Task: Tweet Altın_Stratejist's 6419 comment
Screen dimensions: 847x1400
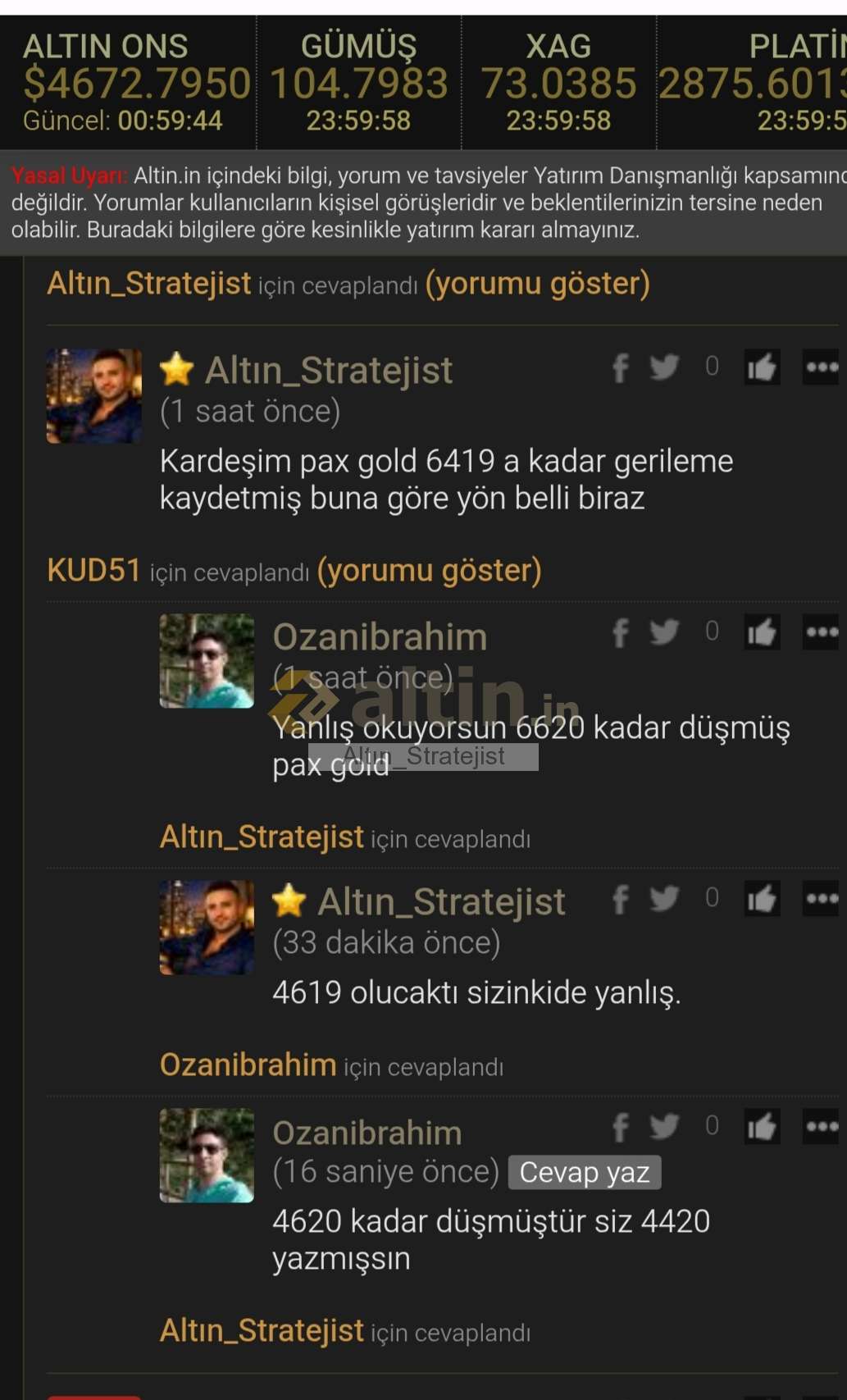Action: 664,367
